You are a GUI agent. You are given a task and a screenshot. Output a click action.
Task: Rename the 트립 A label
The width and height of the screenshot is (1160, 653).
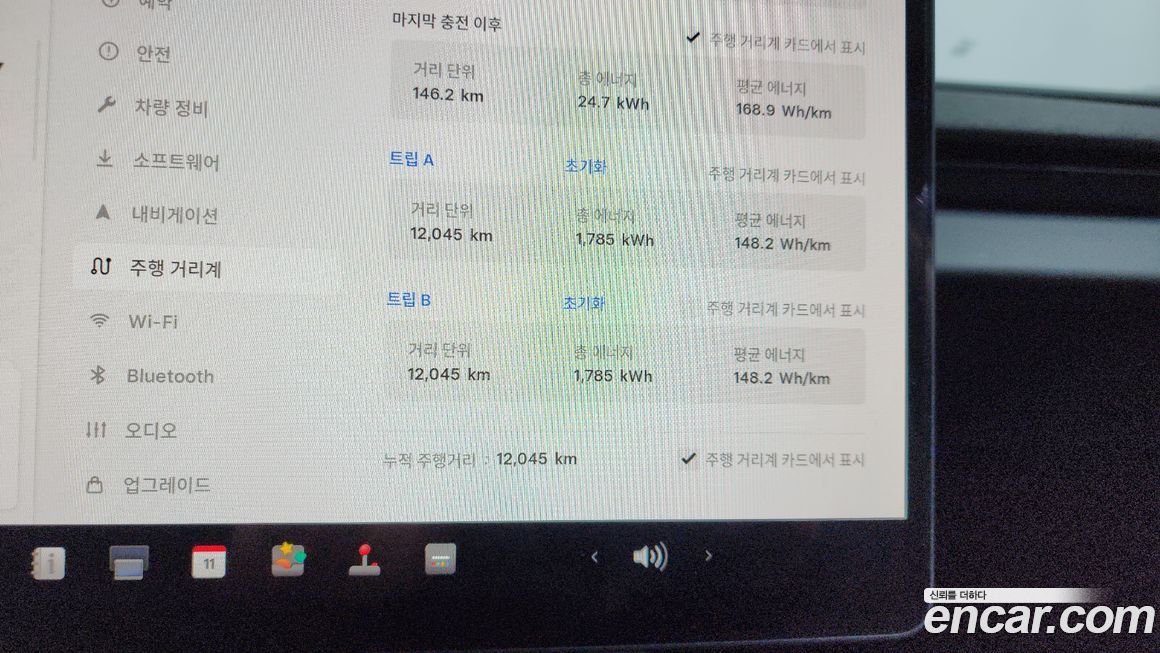[x=411, y=159]
